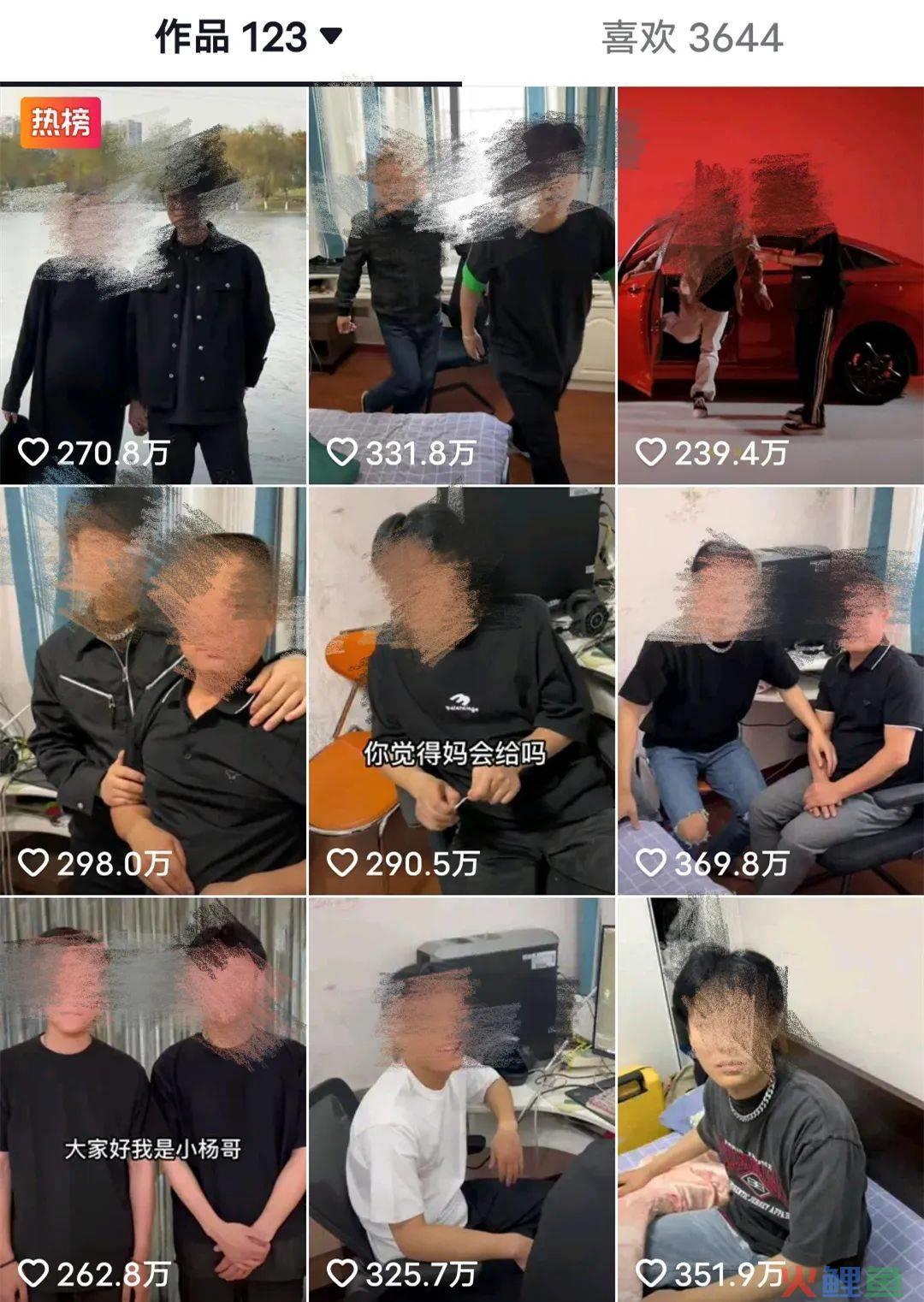924x1302 pixels.
Task: Open the 热榜 video with 270.8万 likes
Action: pos(153,286)
